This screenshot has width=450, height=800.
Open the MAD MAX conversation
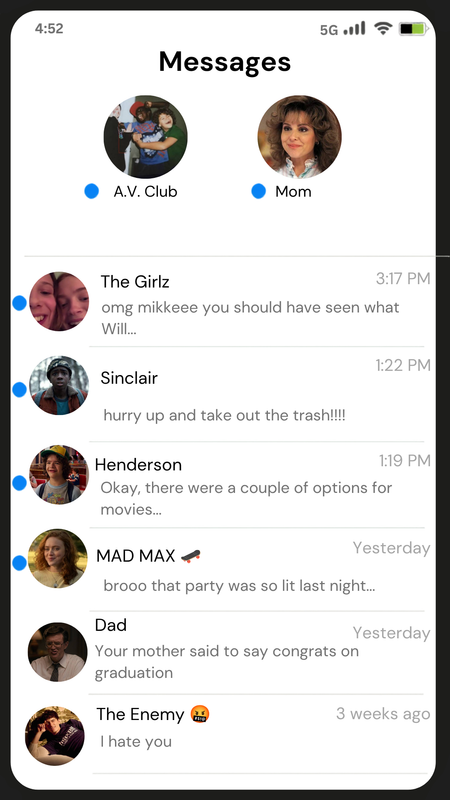pos(222,569)
